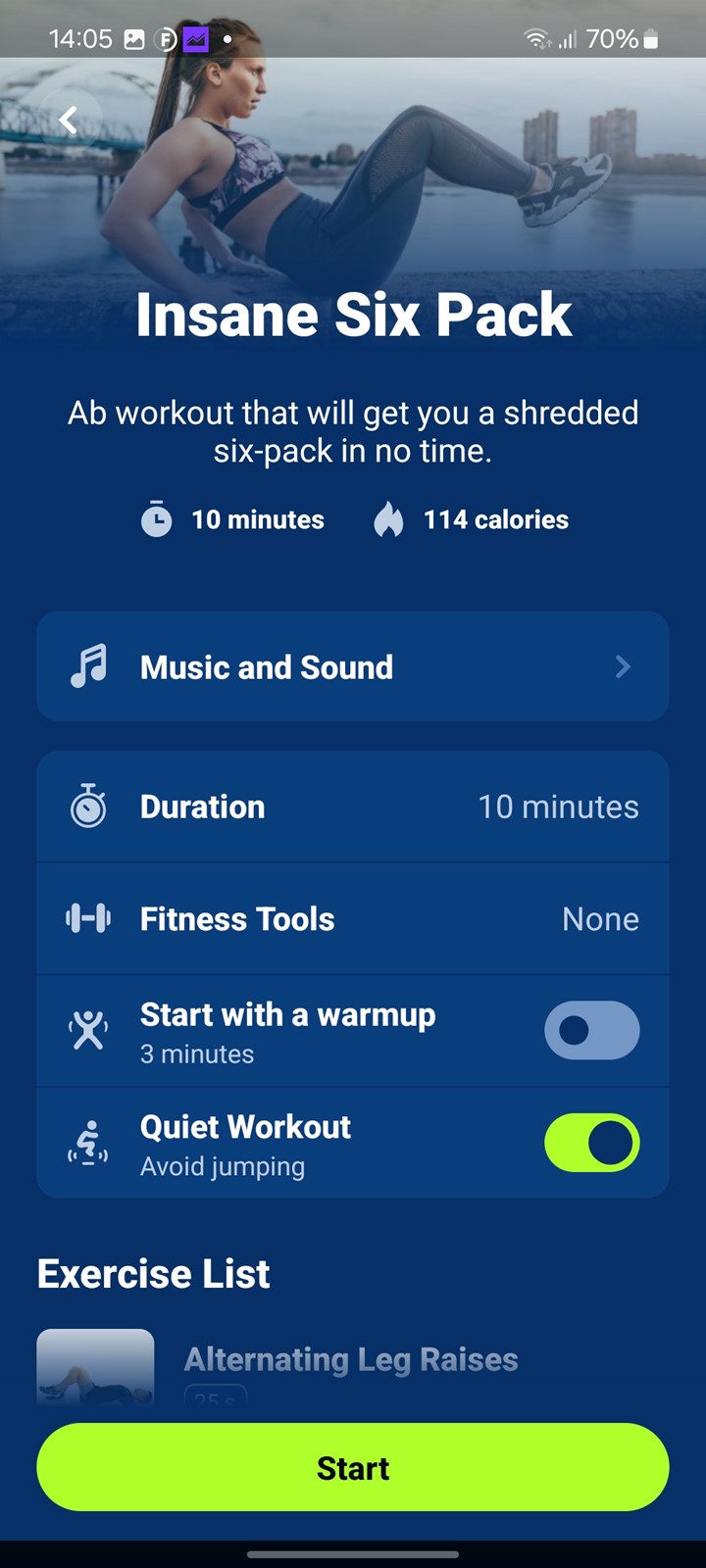Open Music and Sound settings
The height and width of the screenshot is (1568, 706).
(x=353, y=666)
